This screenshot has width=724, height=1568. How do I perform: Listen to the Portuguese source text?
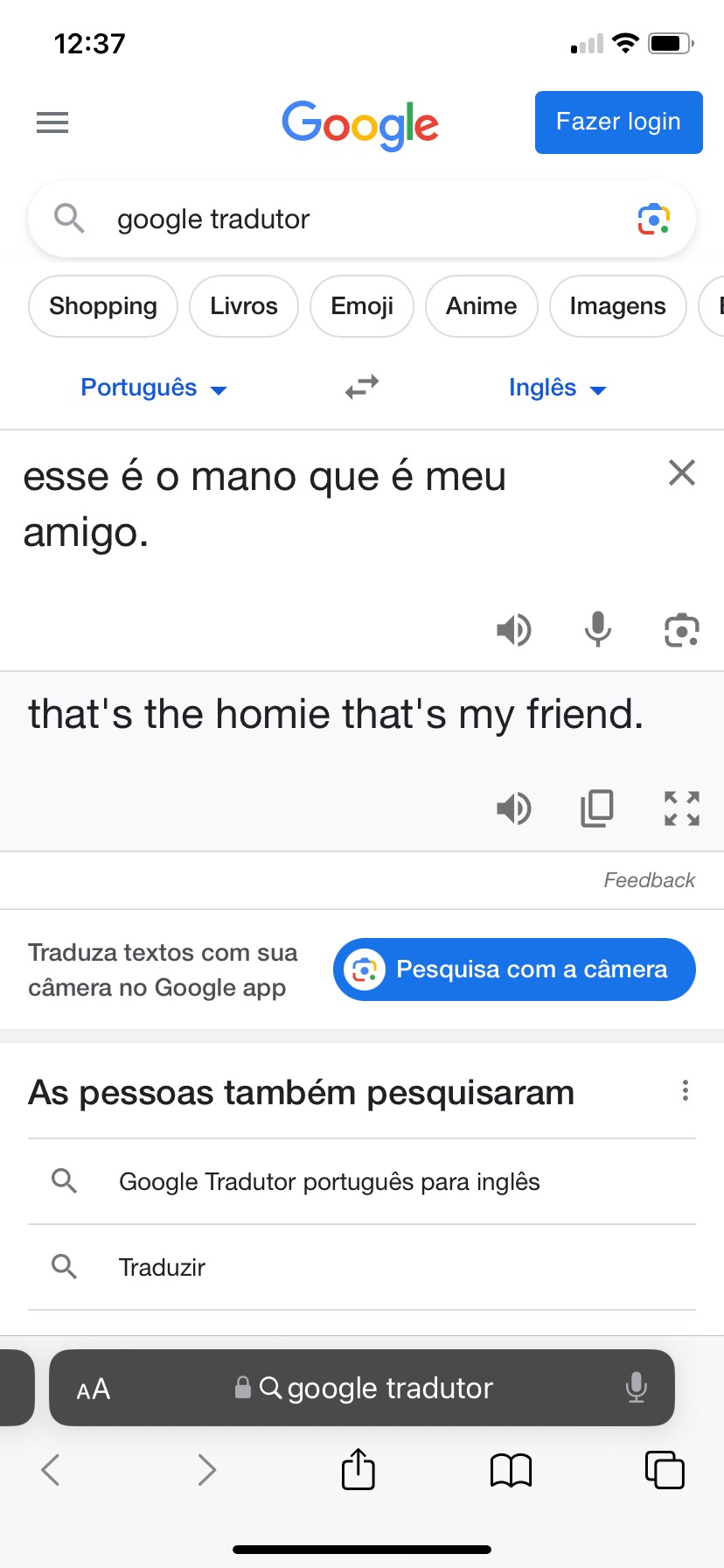pos(514,630)
